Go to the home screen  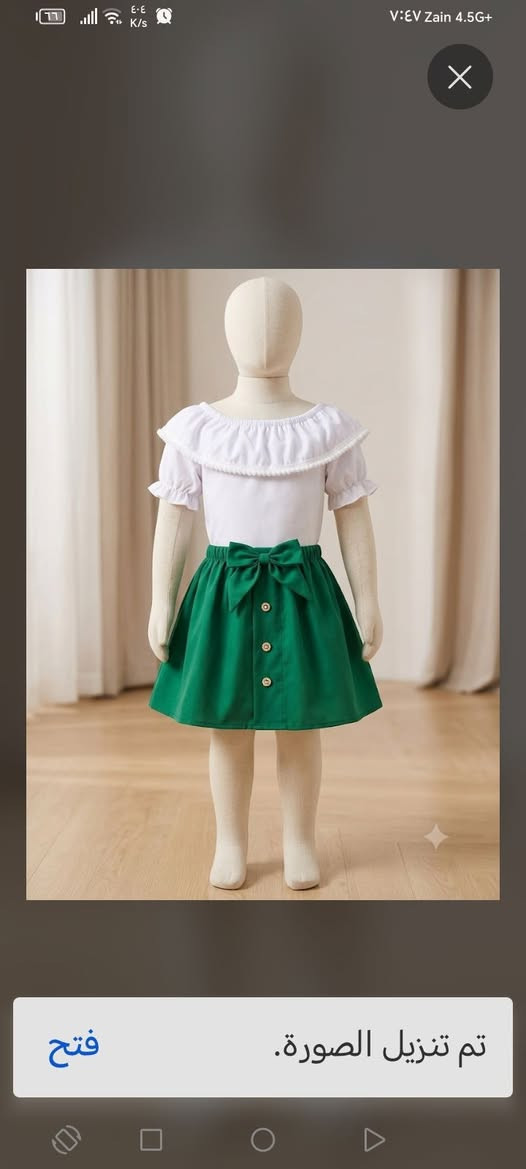tap(263, 1139)
